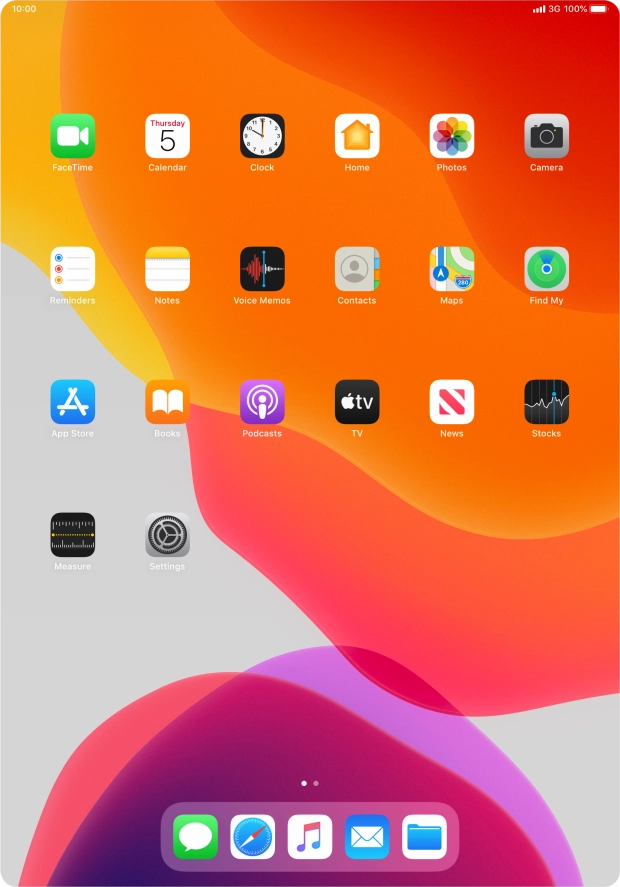This screenshot has height=887, width=620.
Task: Open the App Store
Action: pyautogui.click(x=72, y=402)
